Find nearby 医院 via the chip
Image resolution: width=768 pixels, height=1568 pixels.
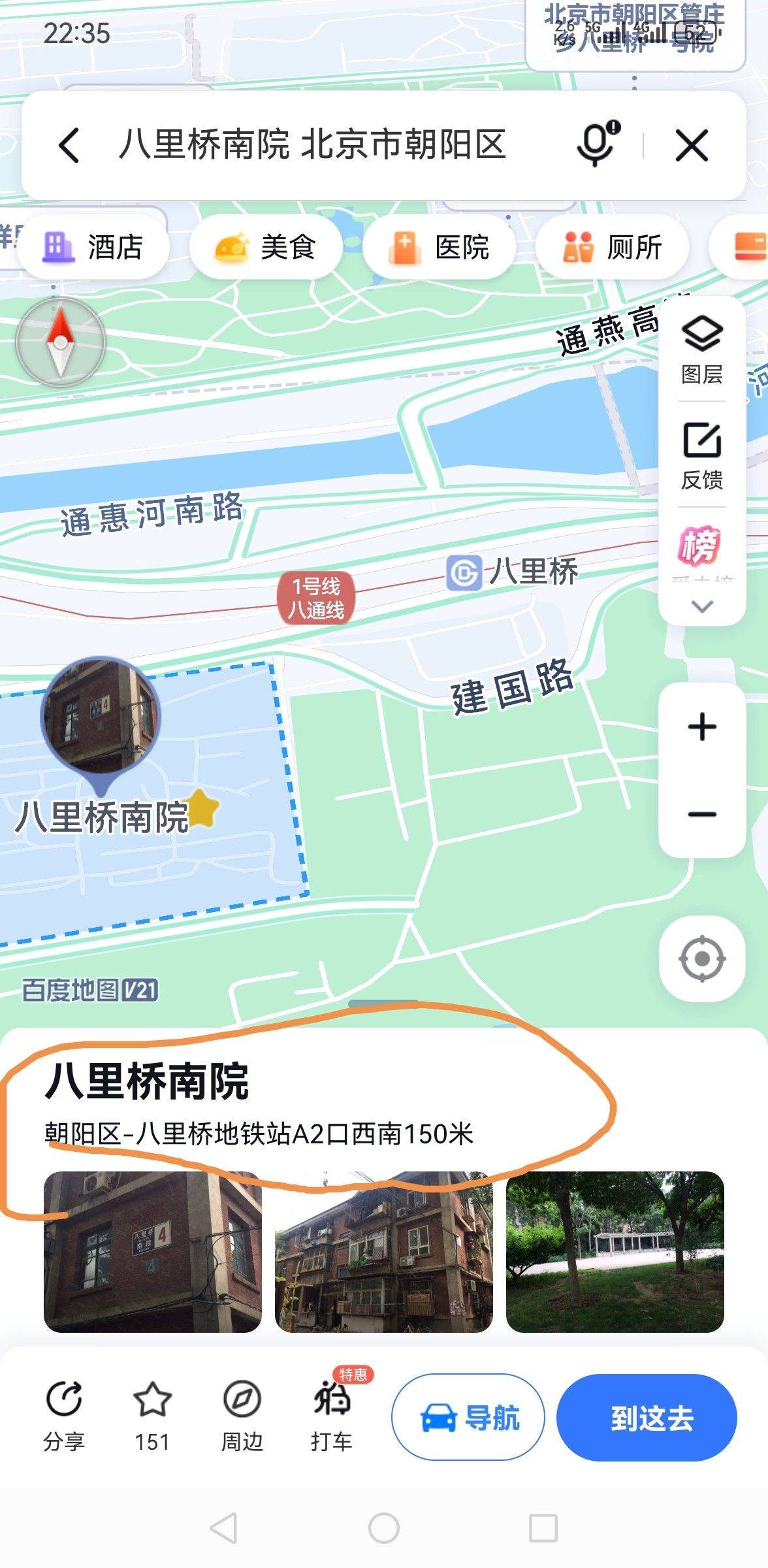click(439, 248)
